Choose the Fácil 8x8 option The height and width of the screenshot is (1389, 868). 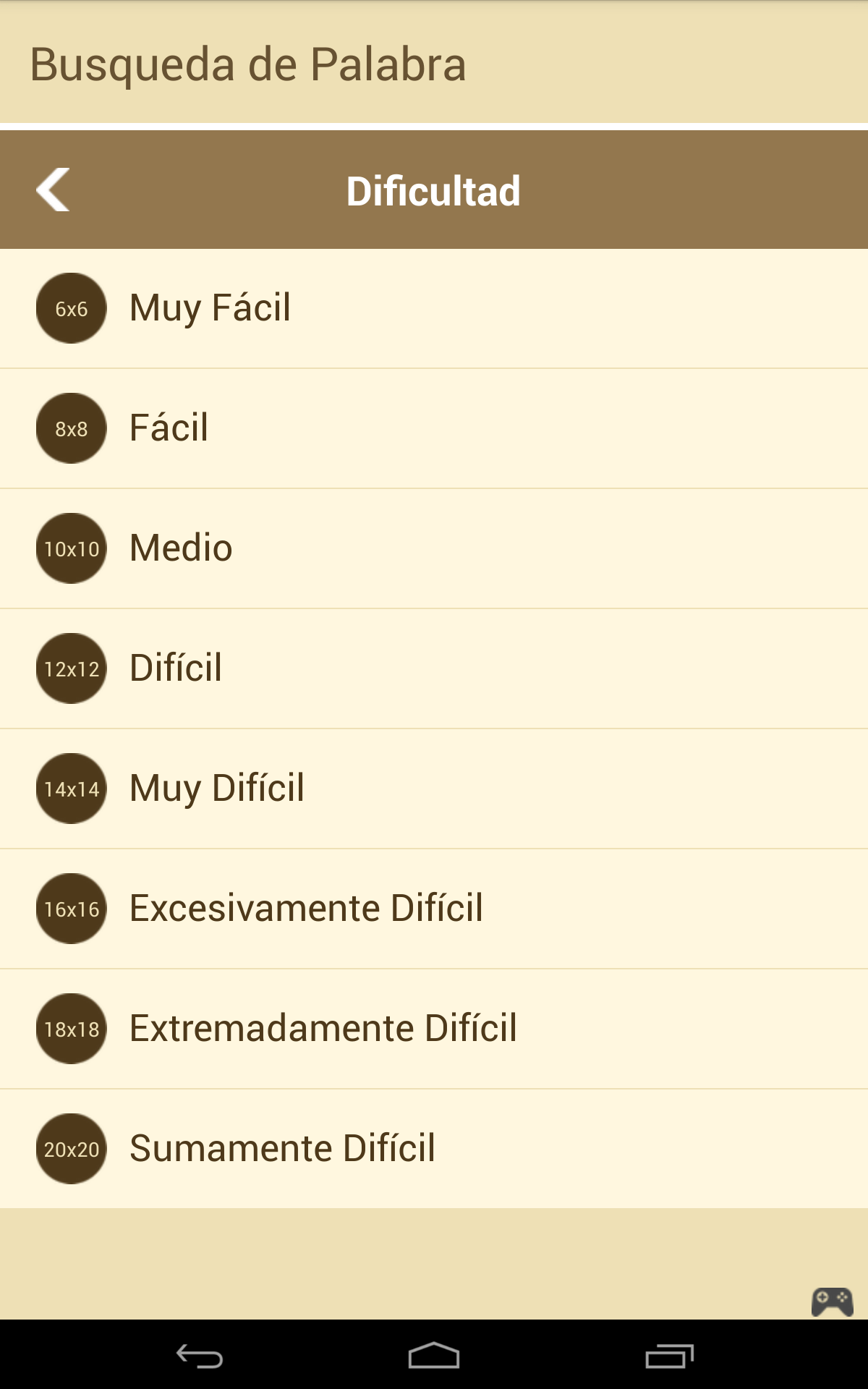(x=434, y=429)
